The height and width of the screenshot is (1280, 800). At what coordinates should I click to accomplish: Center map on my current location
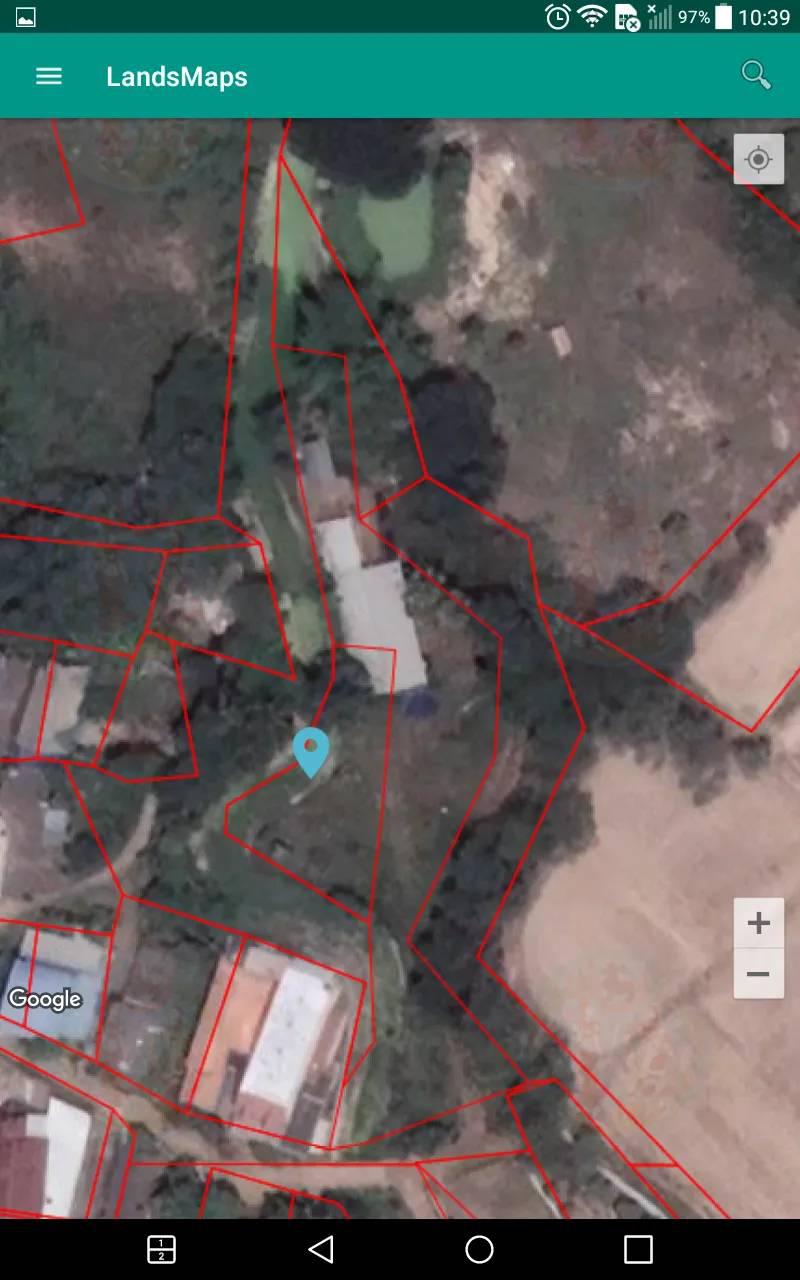point(759,159)
